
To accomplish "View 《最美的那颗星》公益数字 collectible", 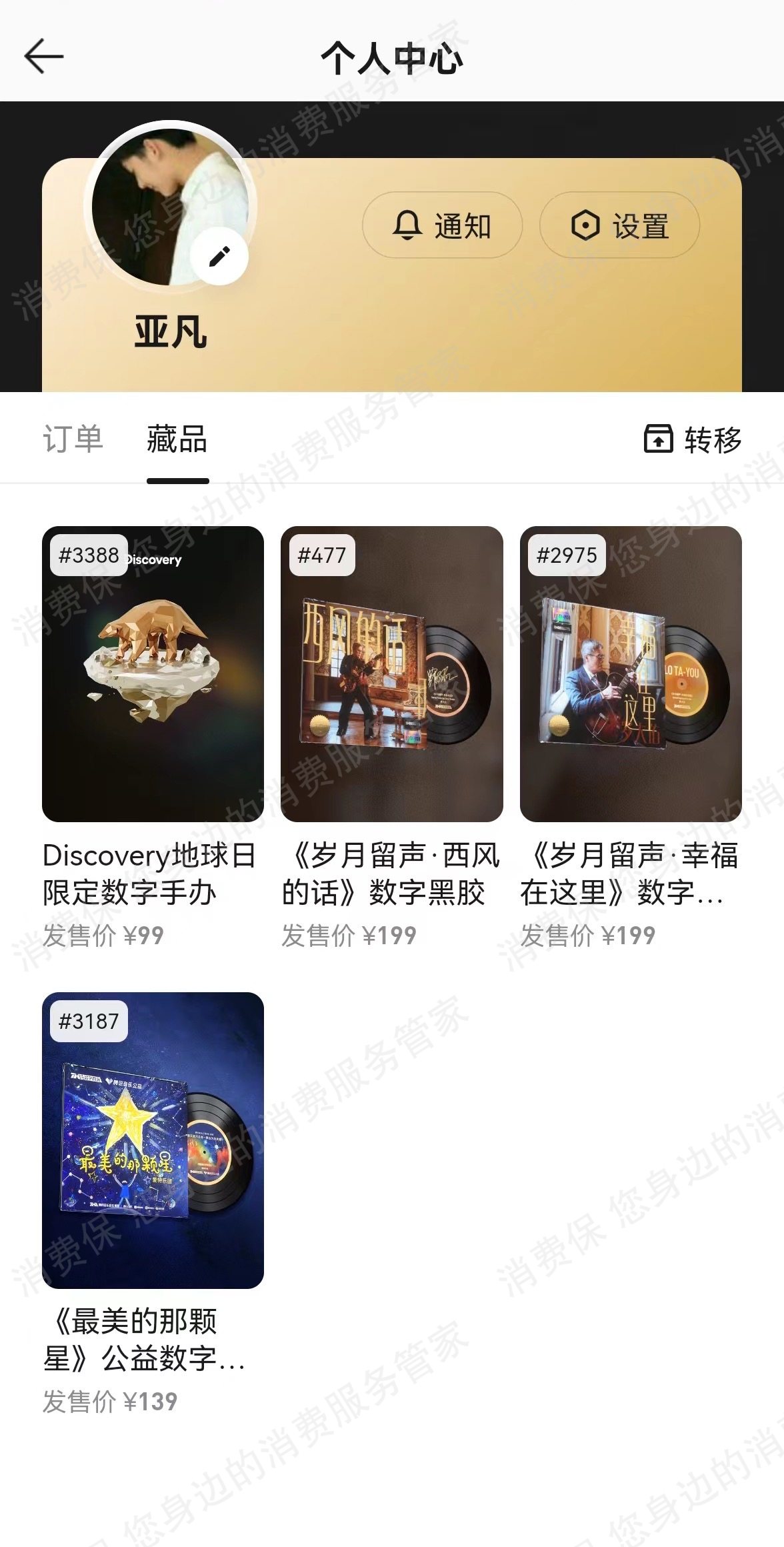I will click(153, 1140).
